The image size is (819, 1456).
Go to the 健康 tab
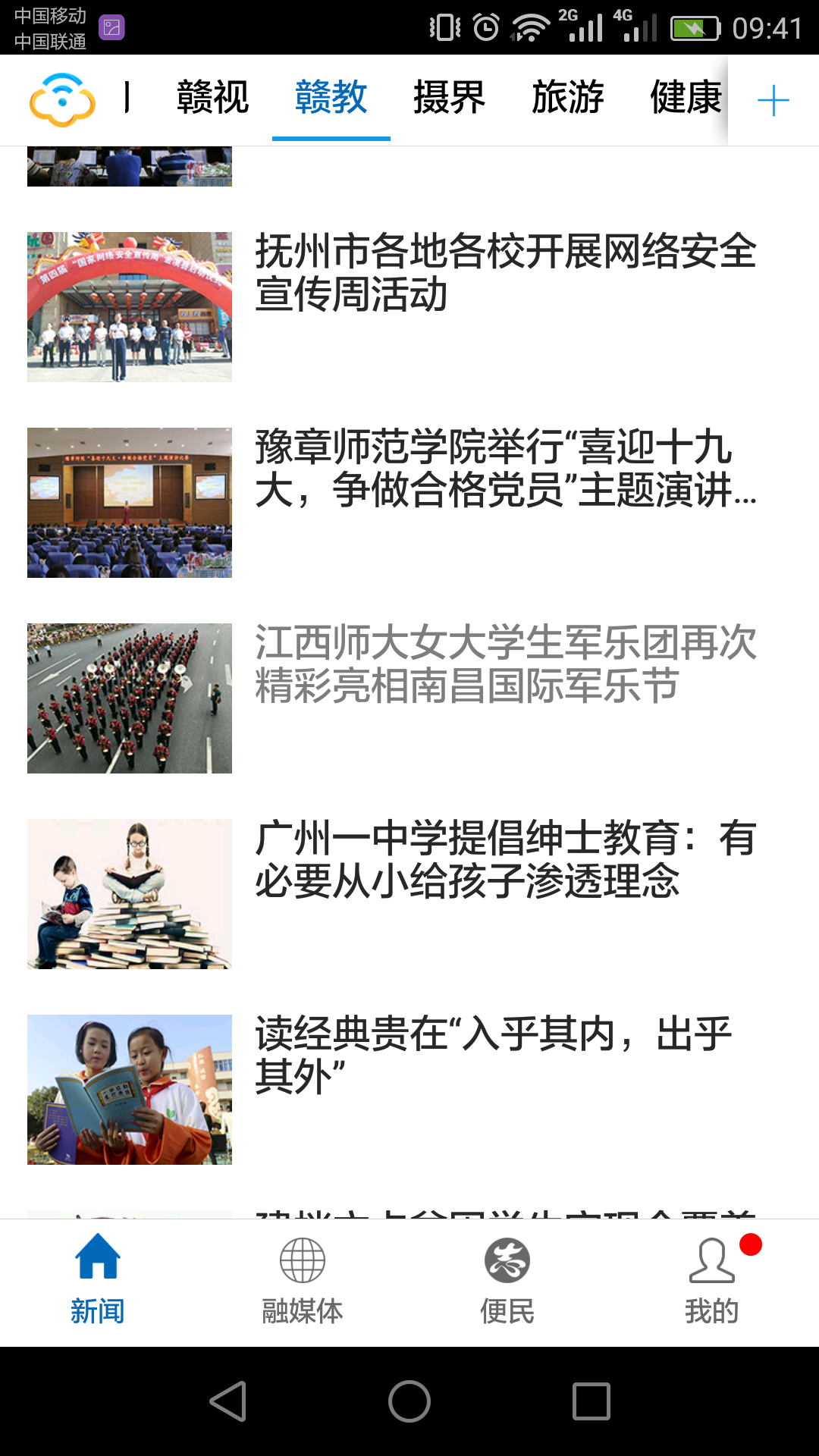point(686,98)
